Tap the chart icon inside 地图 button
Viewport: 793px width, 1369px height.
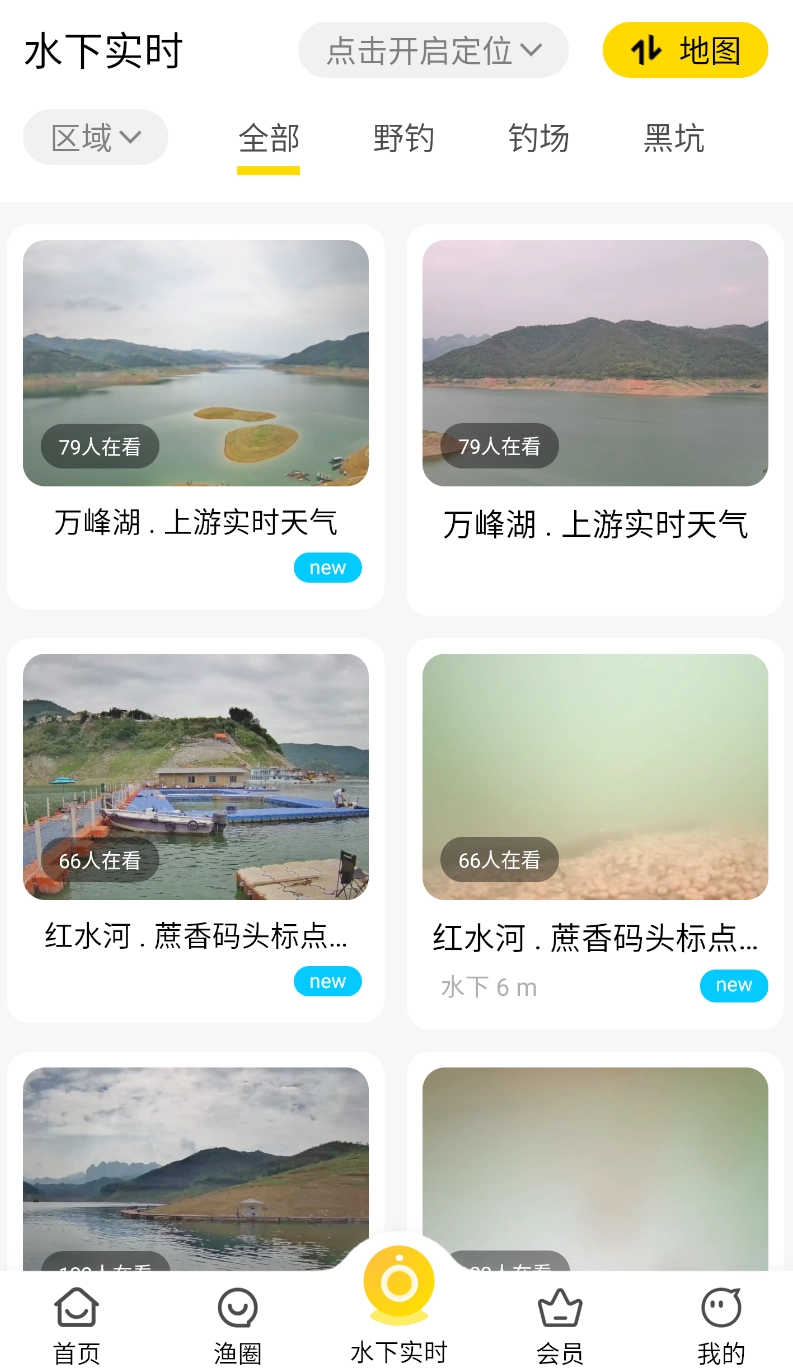pyautogui.click(x=647, y=48)
